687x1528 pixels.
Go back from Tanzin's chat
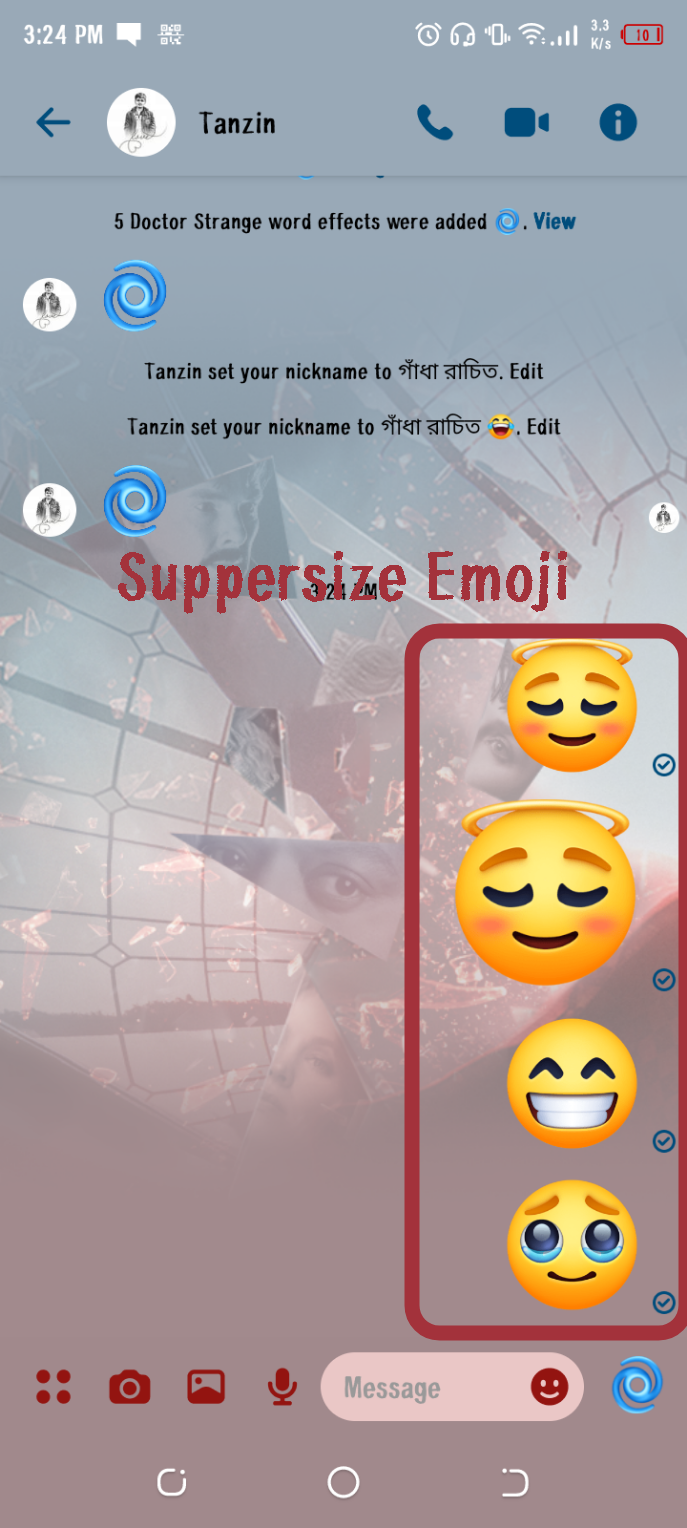click(53, 123)
